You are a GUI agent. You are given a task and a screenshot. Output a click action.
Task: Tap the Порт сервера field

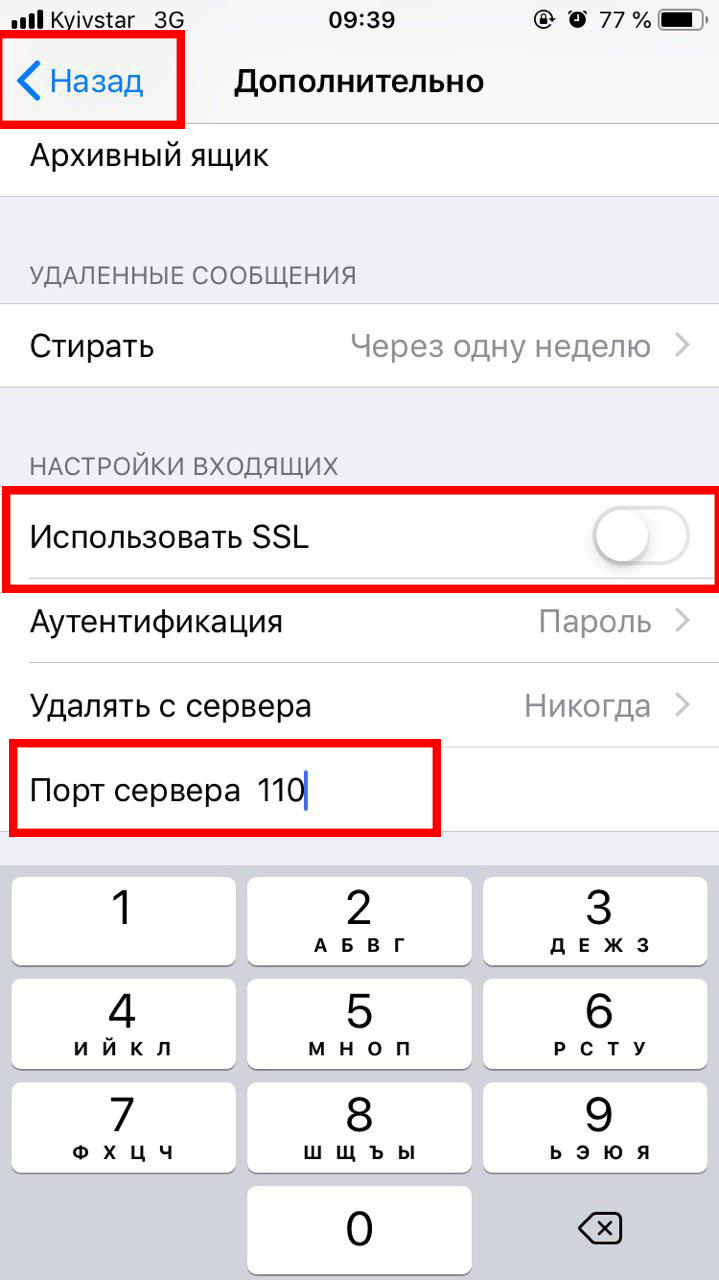pos(359,790)
